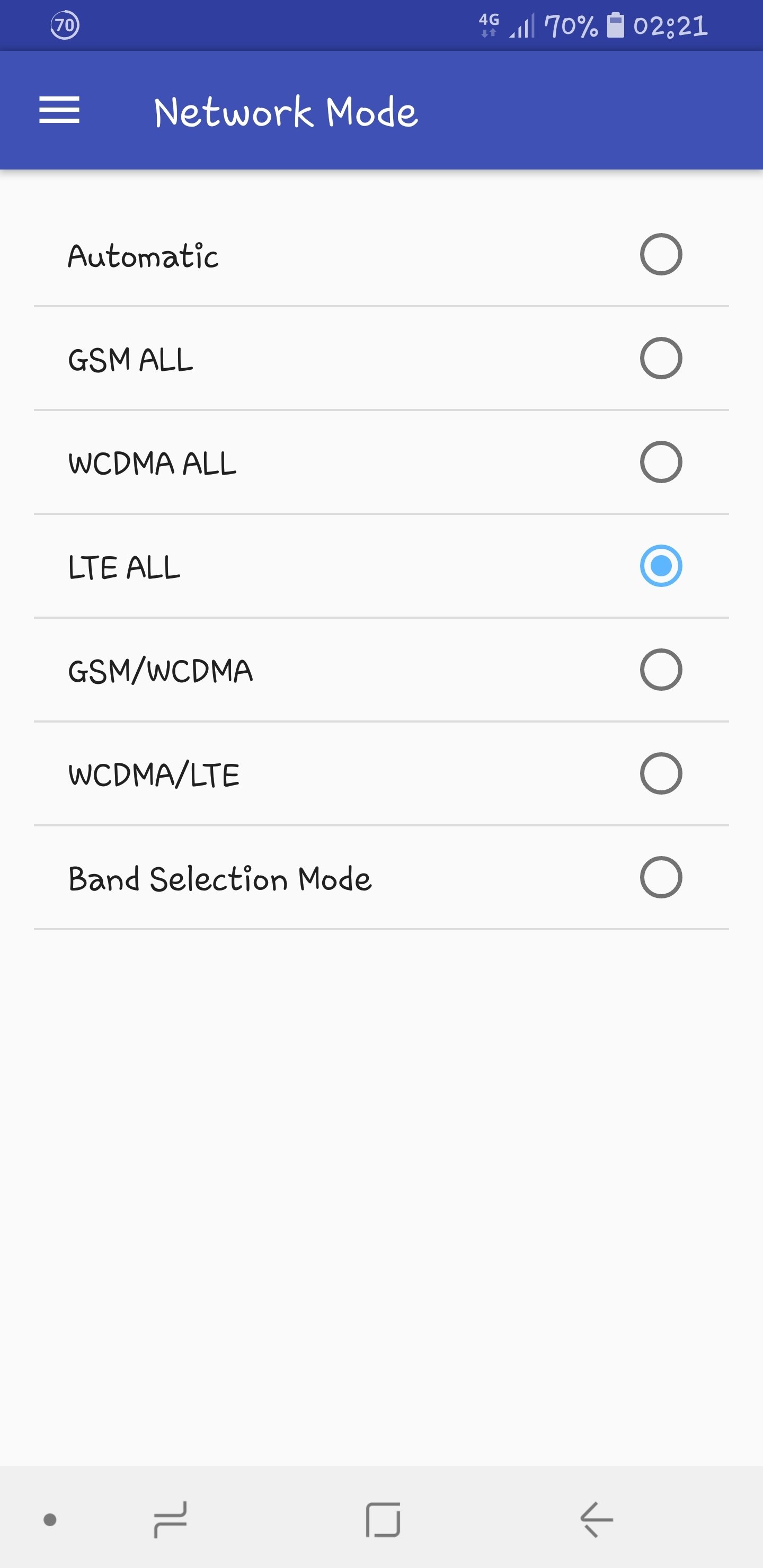Switch to WCDMA ALL mode
Viewport: 763px width, 1568px height.
tap(661, 462)
